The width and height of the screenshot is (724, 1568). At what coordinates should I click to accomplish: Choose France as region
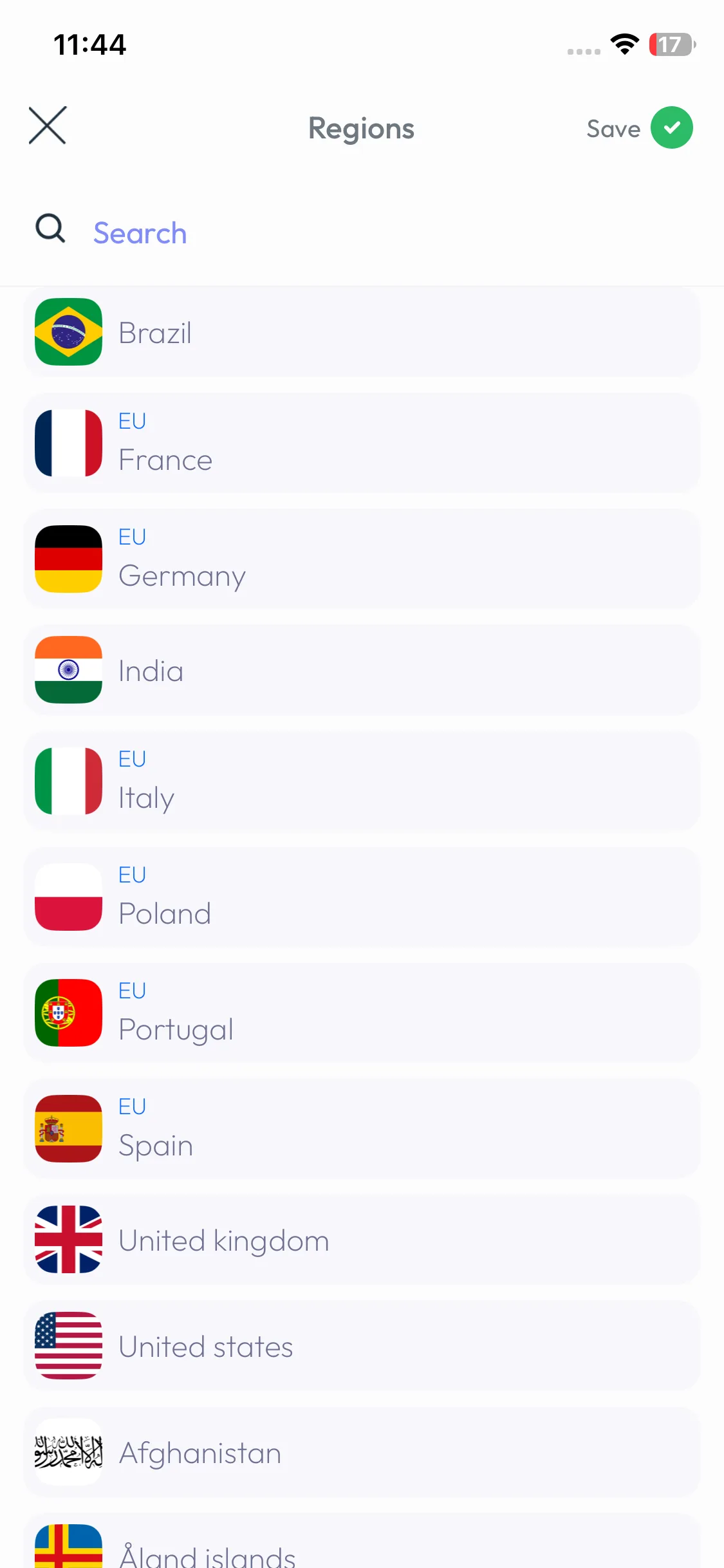click(x=362, y=443)
